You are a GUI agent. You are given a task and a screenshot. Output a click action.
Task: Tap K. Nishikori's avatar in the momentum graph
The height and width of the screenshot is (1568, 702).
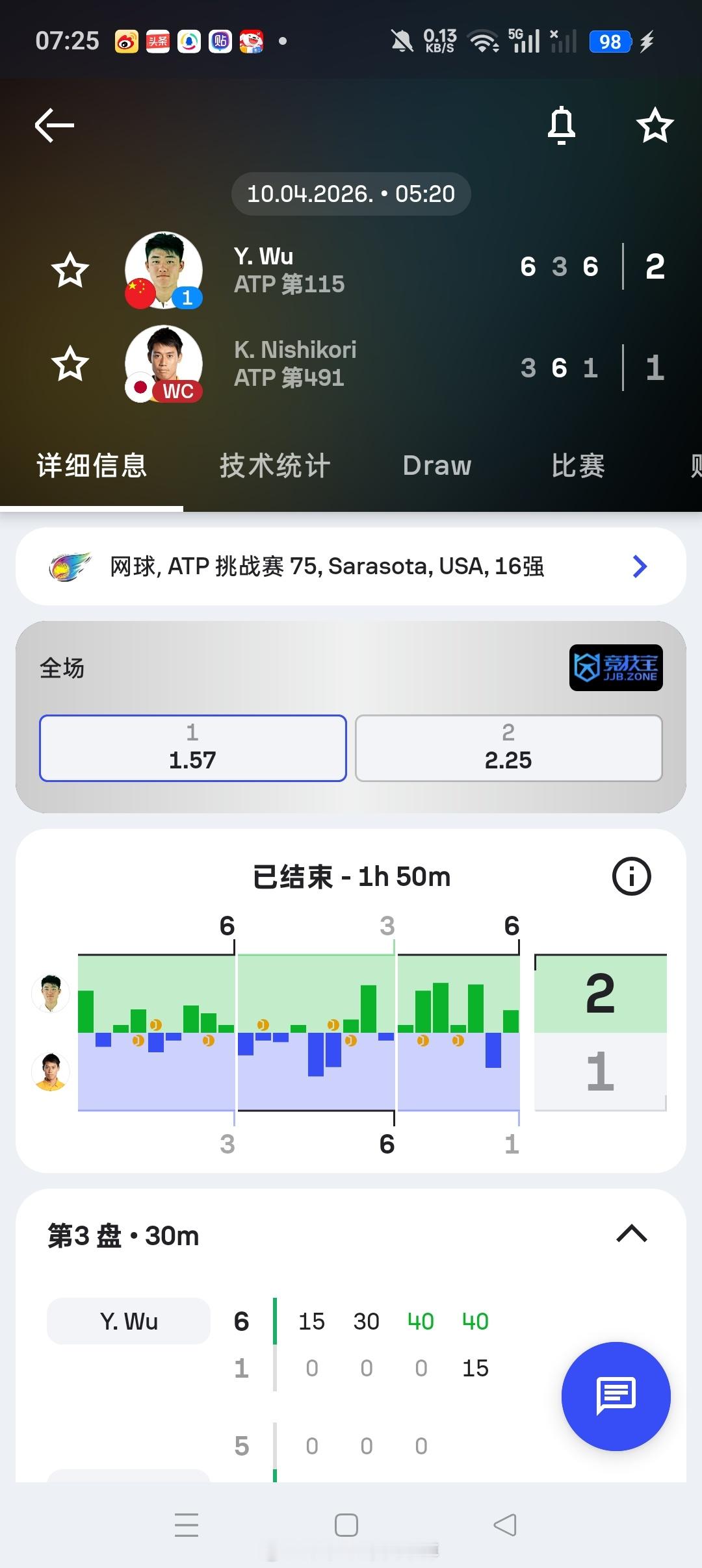pos(51,1072)
